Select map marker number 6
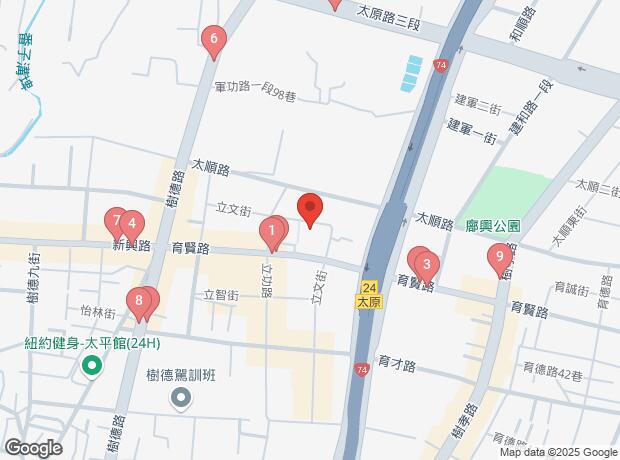 [212, 41]
